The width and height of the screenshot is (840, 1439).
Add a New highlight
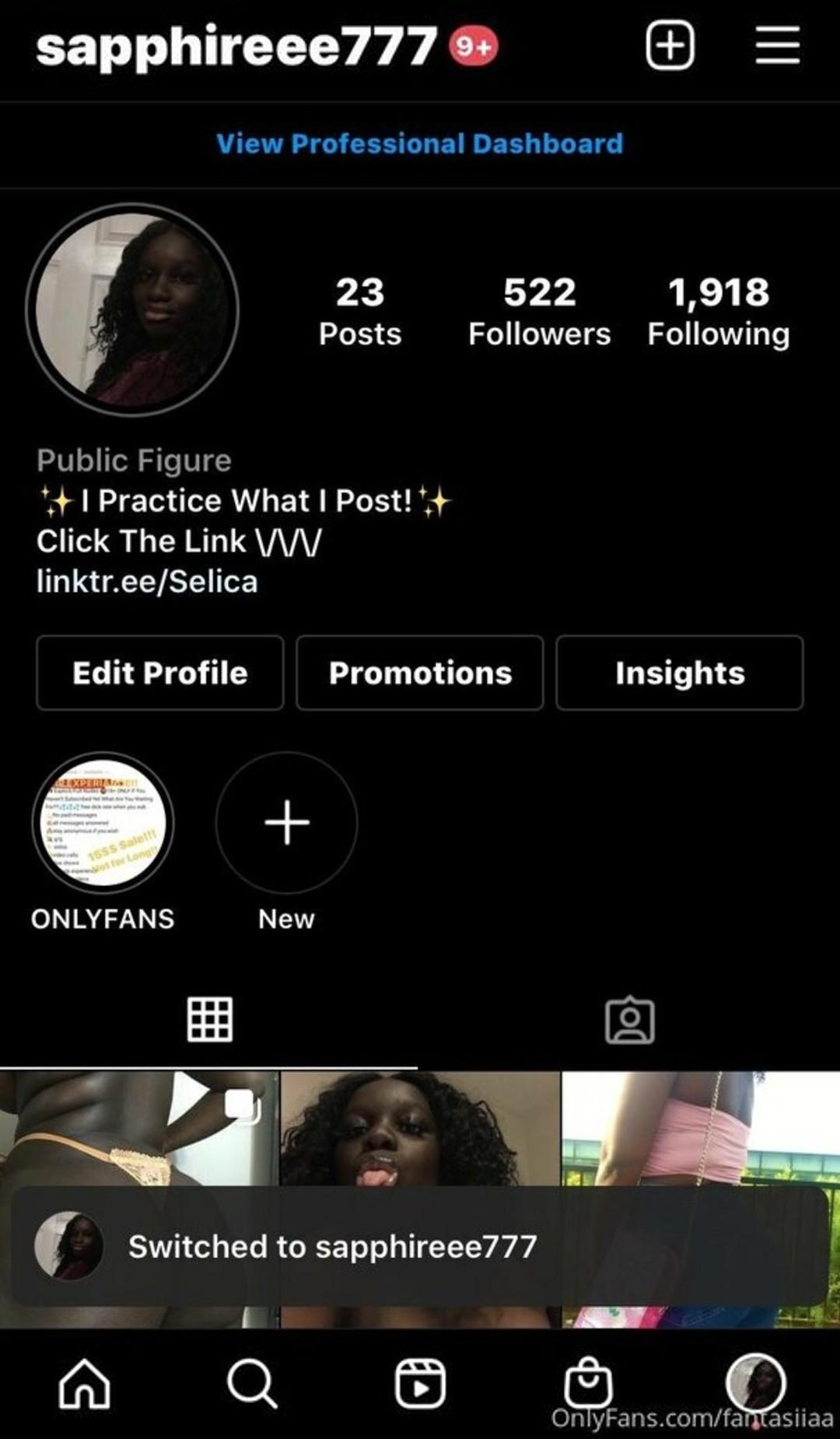(287, 822)
